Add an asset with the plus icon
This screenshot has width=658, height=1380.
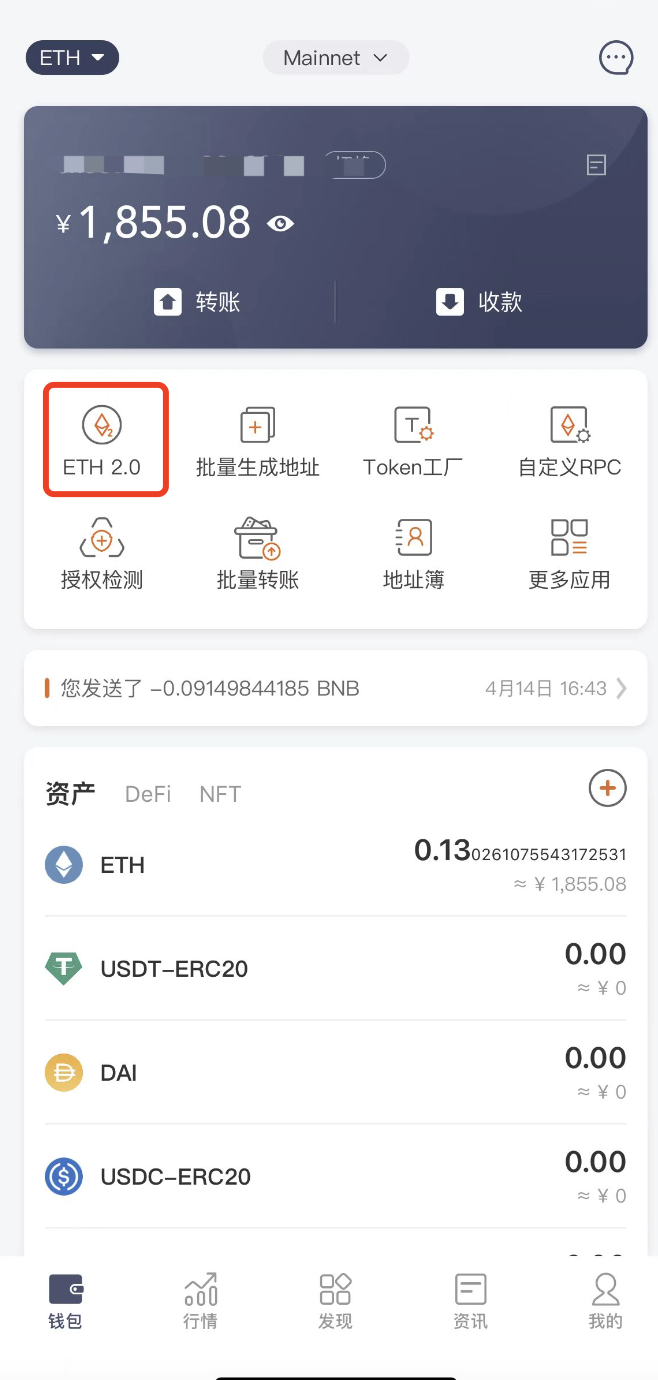point(607,788)
